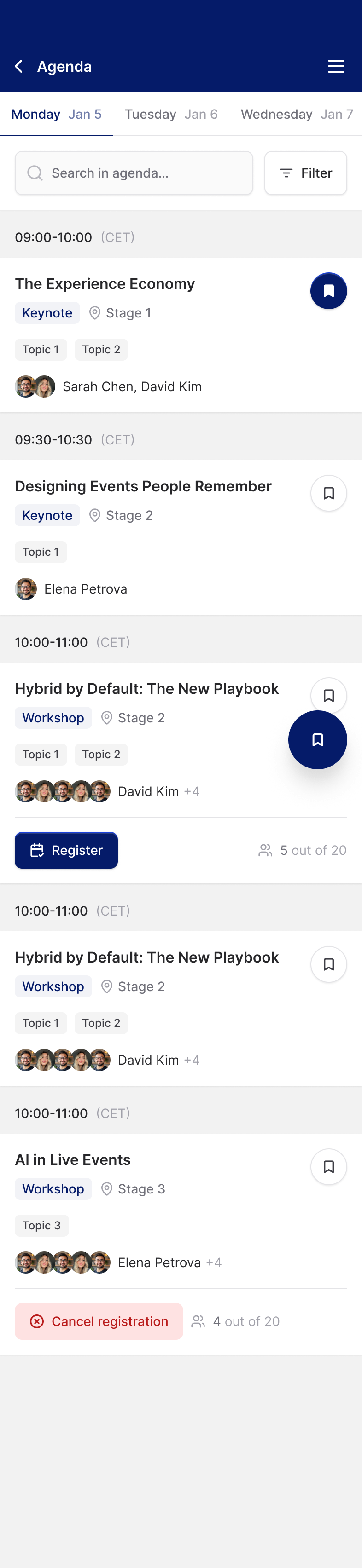Open the AI in Live Events session
This screenshot has height=1568, width=362.
click(x=72, y=1159)
